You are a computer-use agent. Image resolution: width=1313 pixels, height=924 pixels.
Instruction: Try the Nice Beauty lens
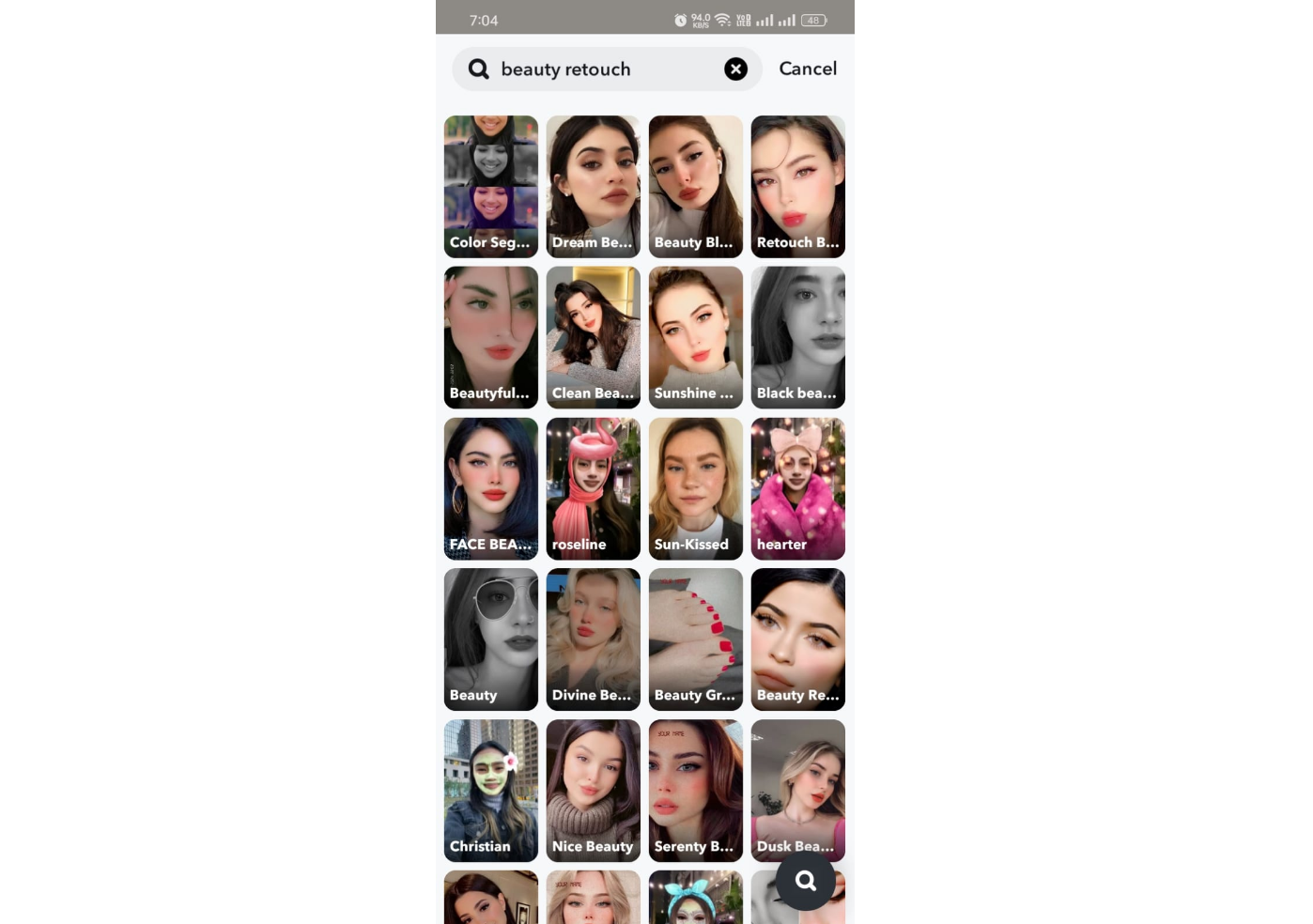click(594, 791)
